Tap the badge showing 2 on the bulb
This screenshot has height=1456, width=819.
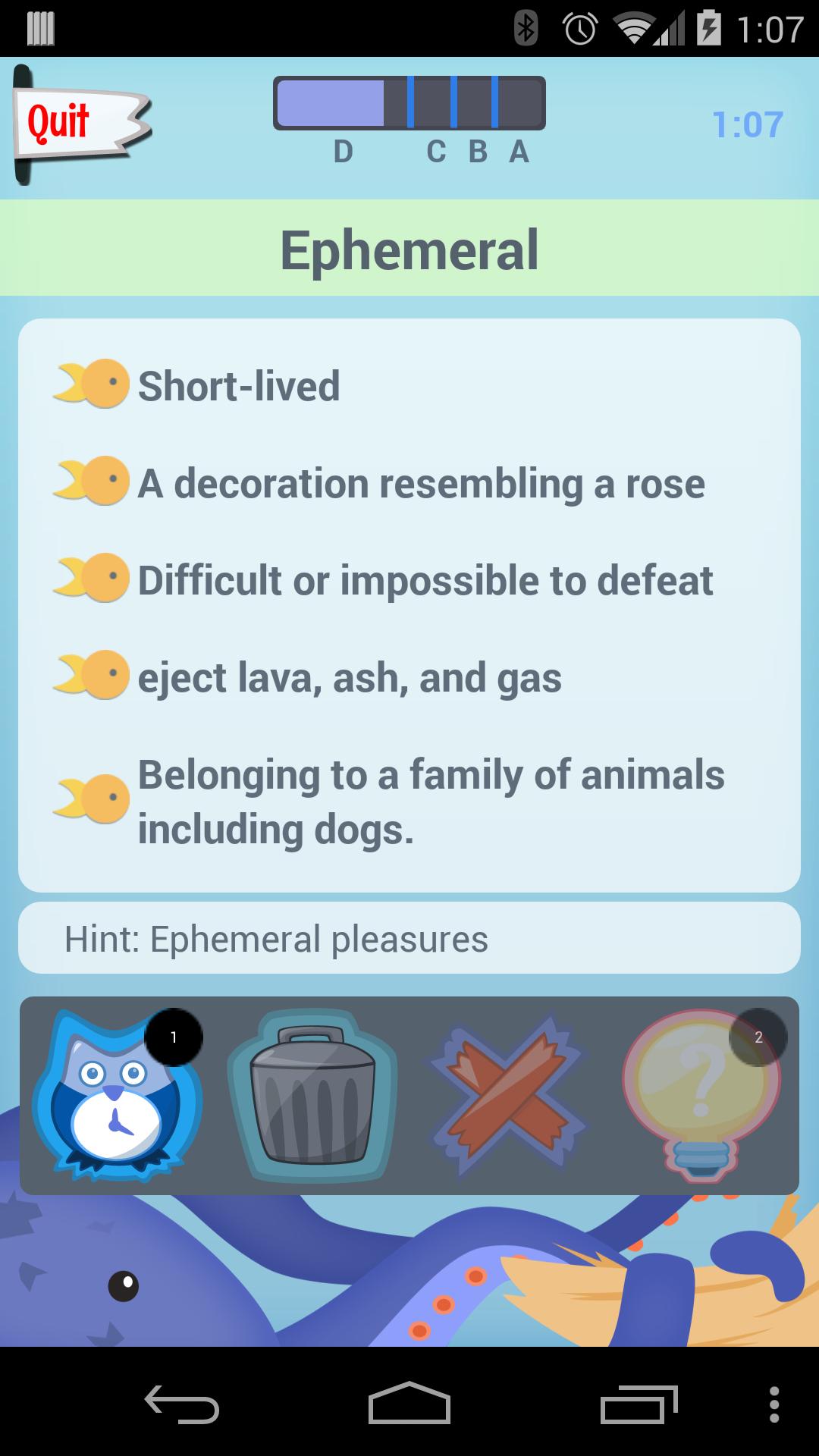759,1037
